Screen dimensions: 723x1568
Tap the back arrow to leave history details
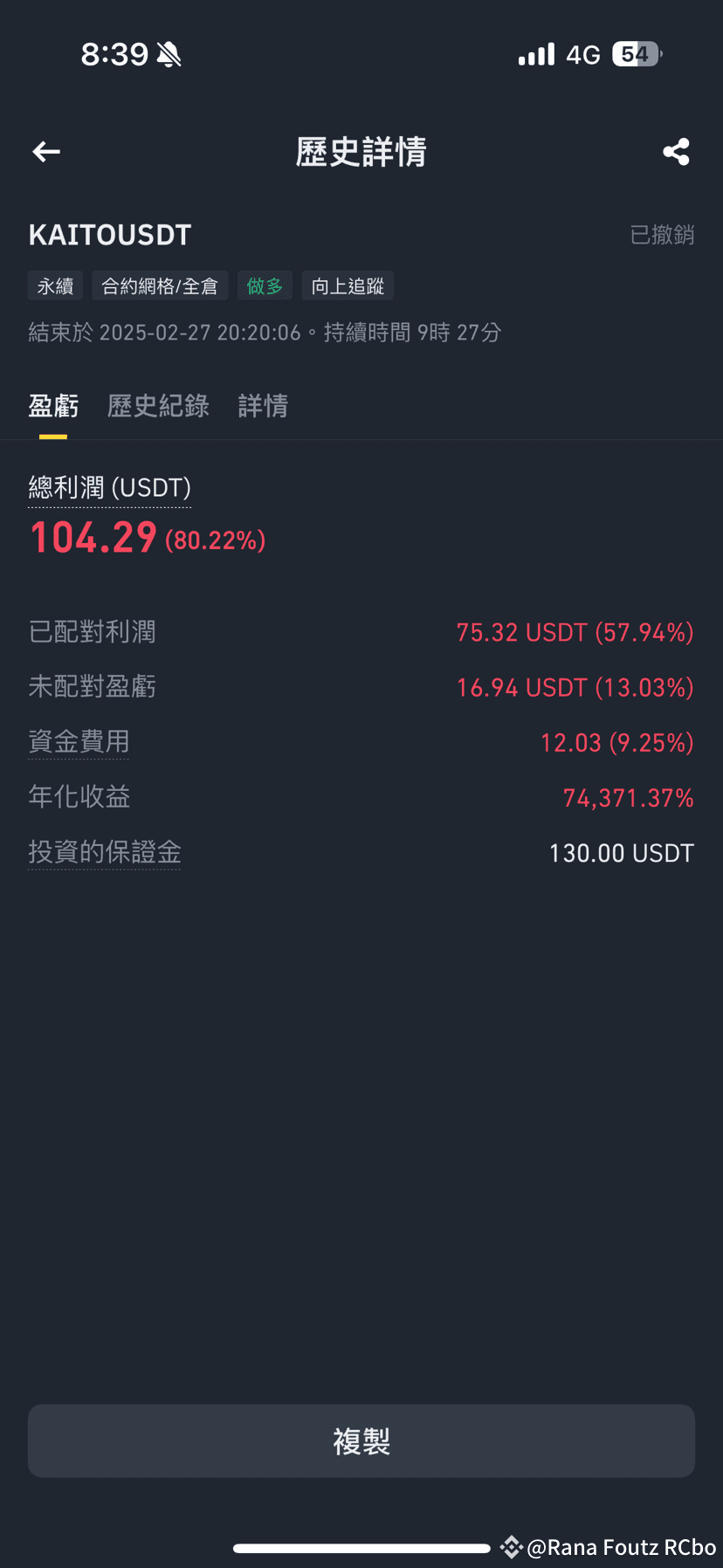(x=45, y=152)
